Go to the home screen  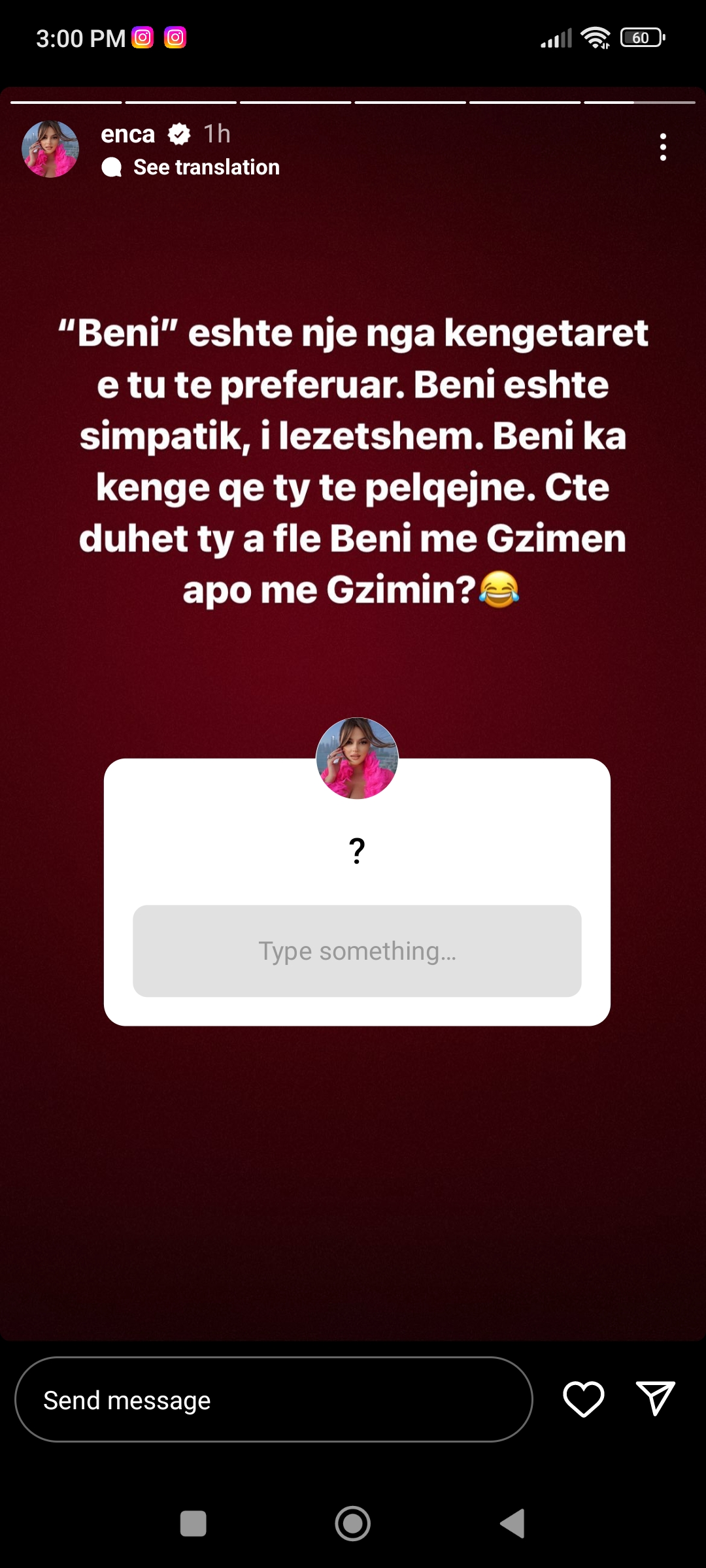[353, 1524]
